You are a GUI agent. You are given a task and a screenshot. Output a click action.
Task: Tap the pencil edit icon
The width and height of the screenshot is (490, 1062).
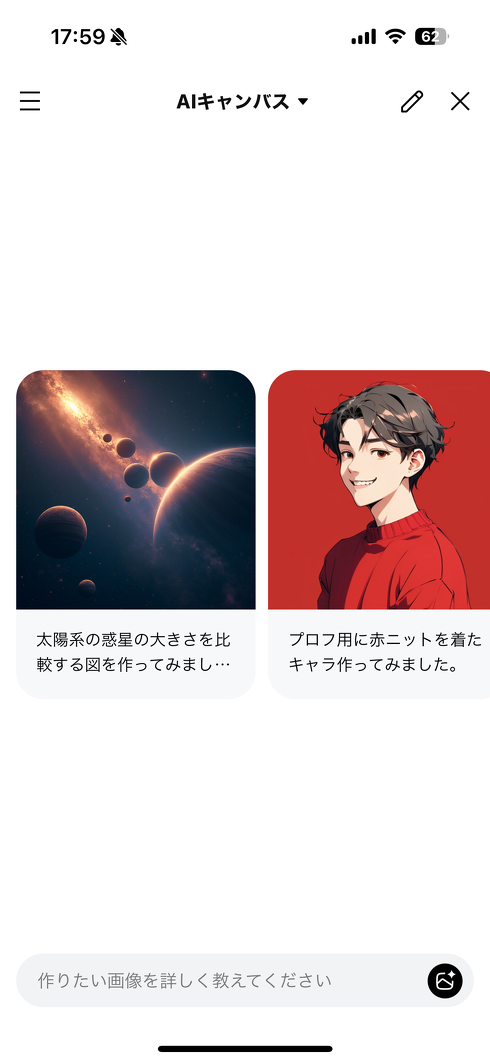[x=411, y=102]
